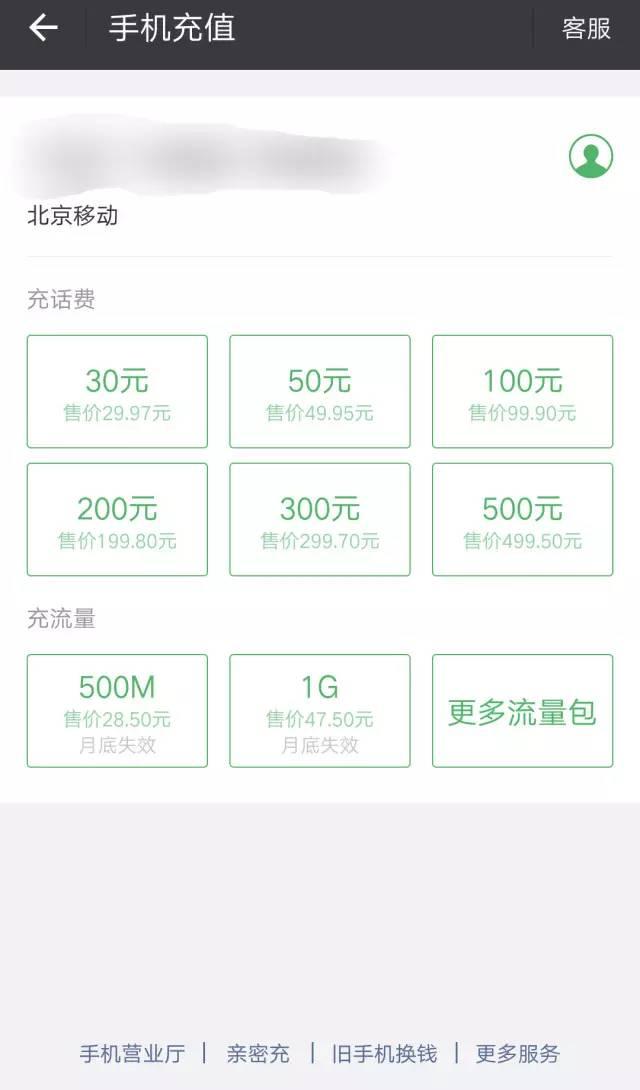Open the 亲密充 link
The width and height of the screenshot is (640, 1090).
pos(258,1053)
